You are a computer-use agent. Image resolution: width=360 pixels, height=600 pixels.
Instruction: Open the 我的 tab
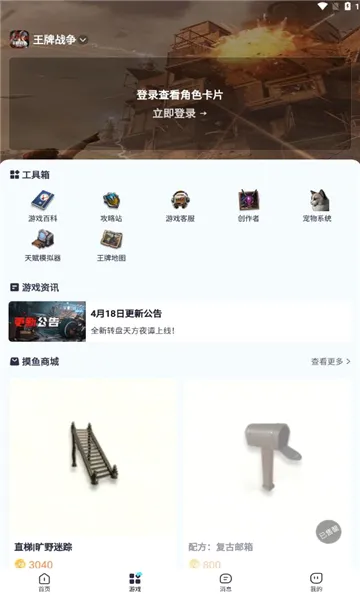316,582
